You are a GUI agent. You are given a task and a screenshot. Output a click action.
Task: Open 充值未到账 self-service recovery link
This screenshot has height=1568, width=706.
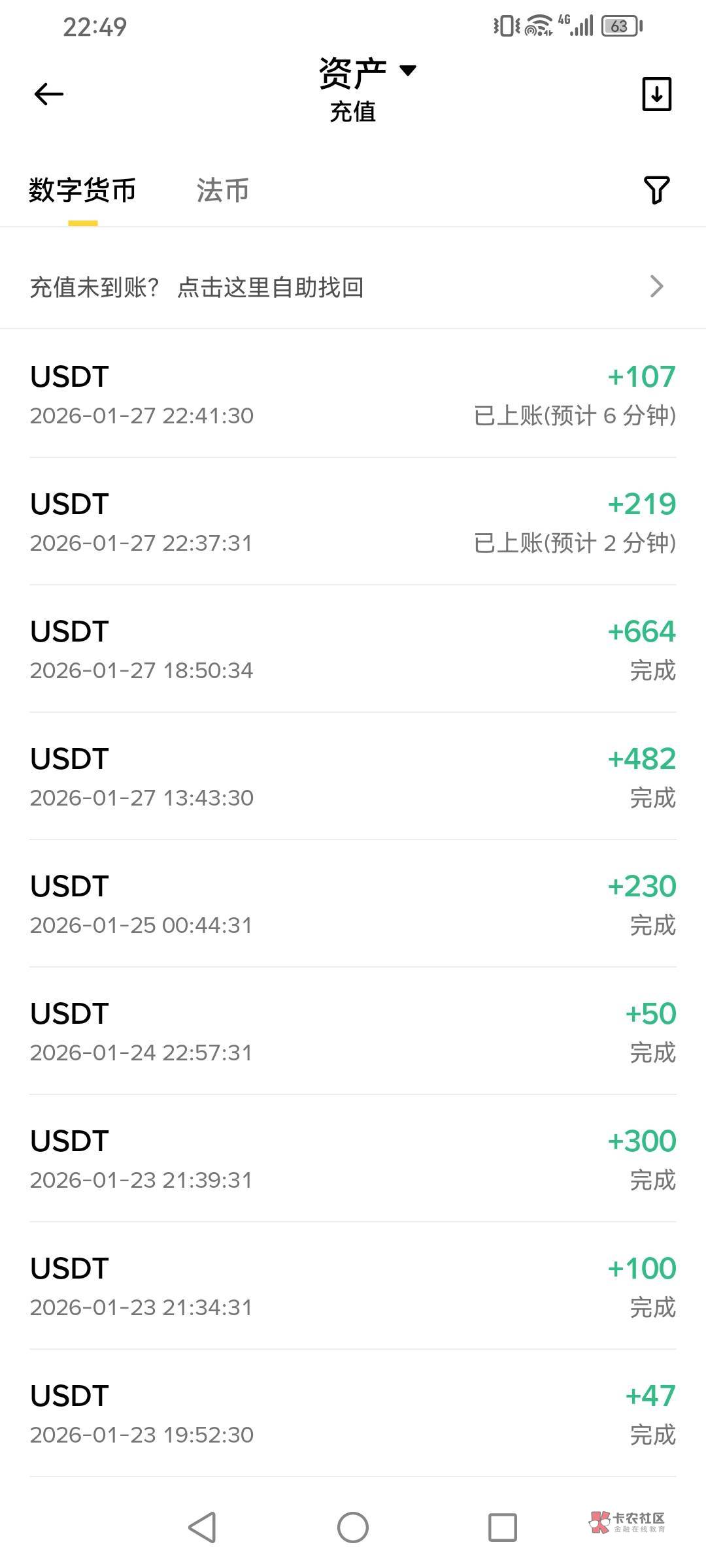click(353, 287)
